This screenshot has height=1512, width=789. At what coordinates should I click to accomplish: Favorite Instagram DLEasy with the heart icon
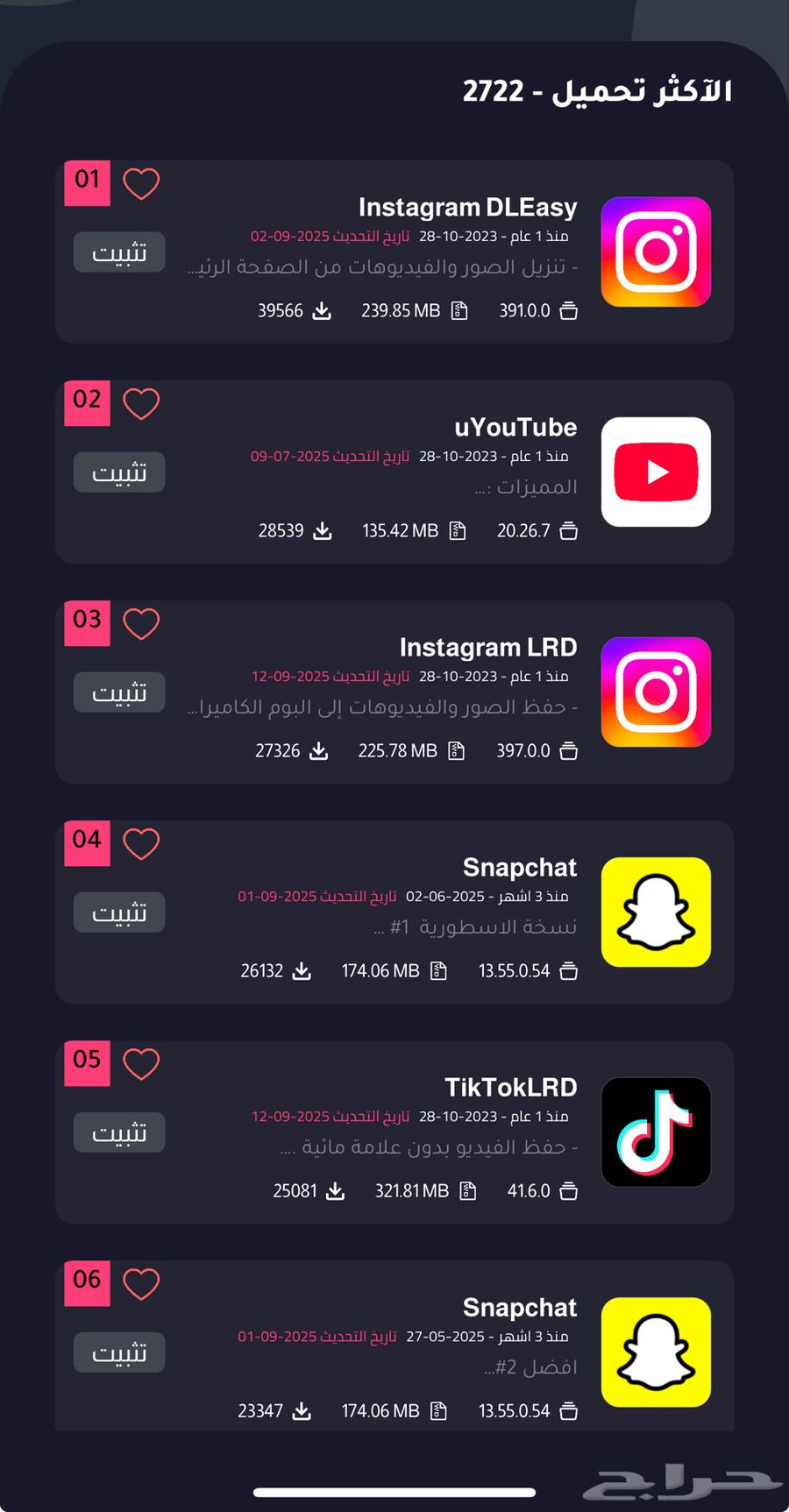[x=141, y=184]
